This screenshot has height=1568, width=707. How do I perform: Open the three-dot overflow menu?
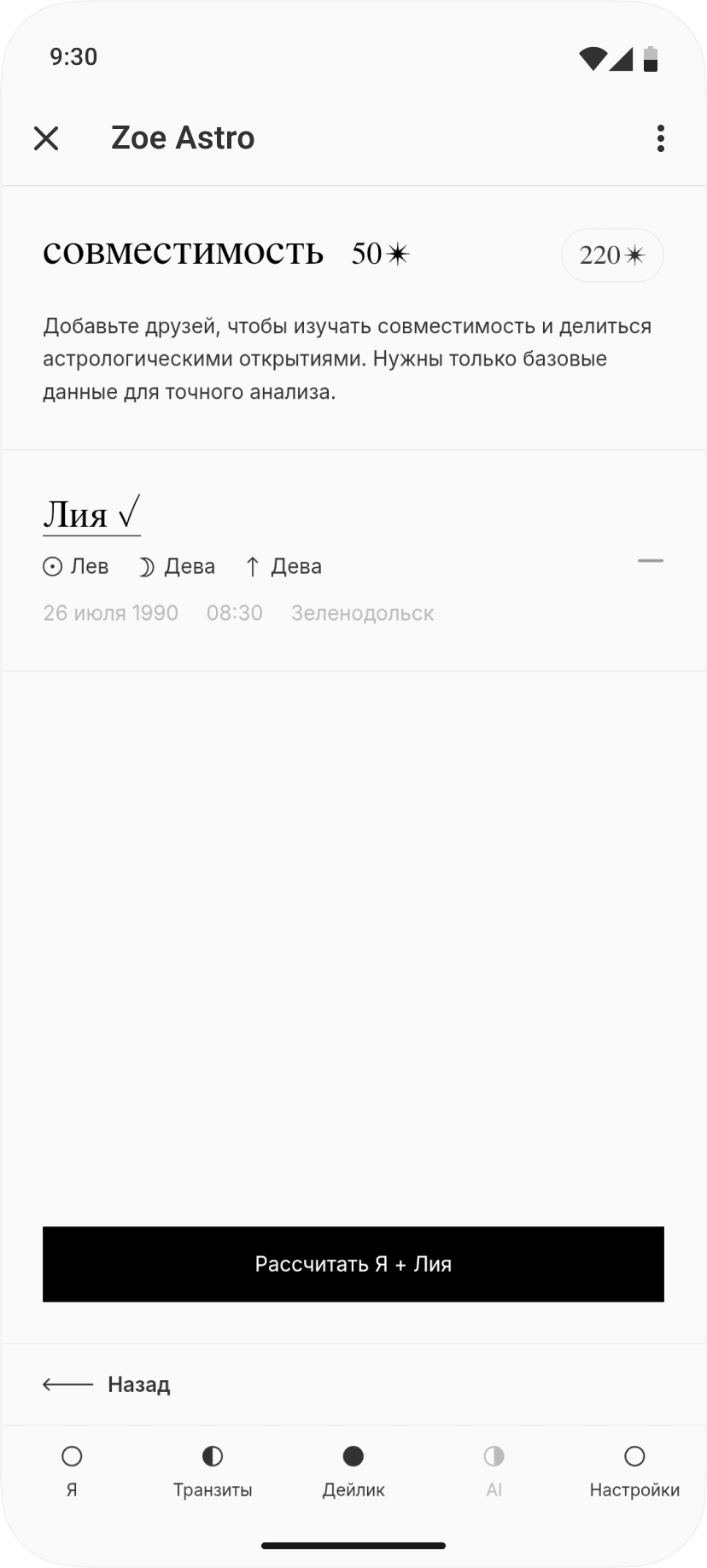tap(660, 138)
